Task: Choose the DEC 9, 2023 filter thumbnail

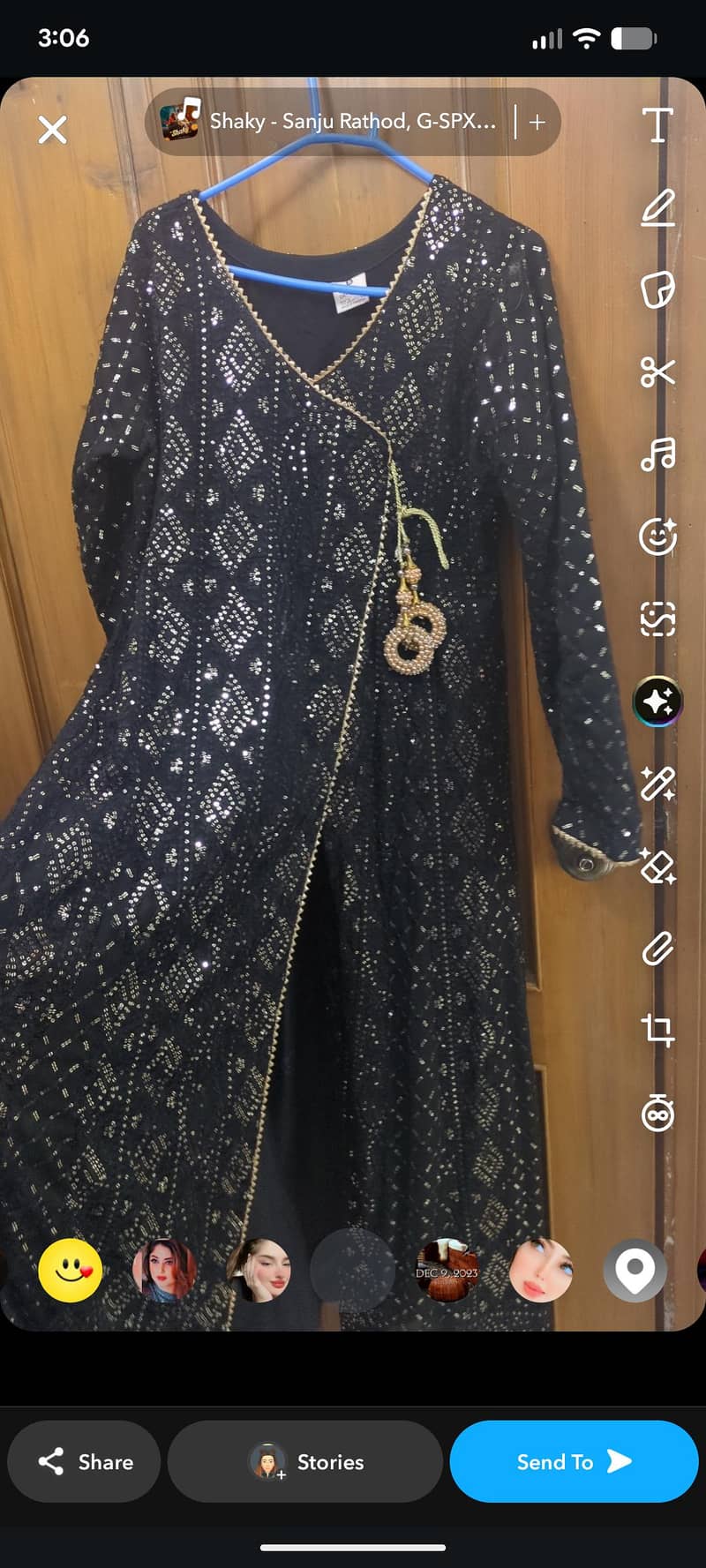Action: pos(447,1271)
